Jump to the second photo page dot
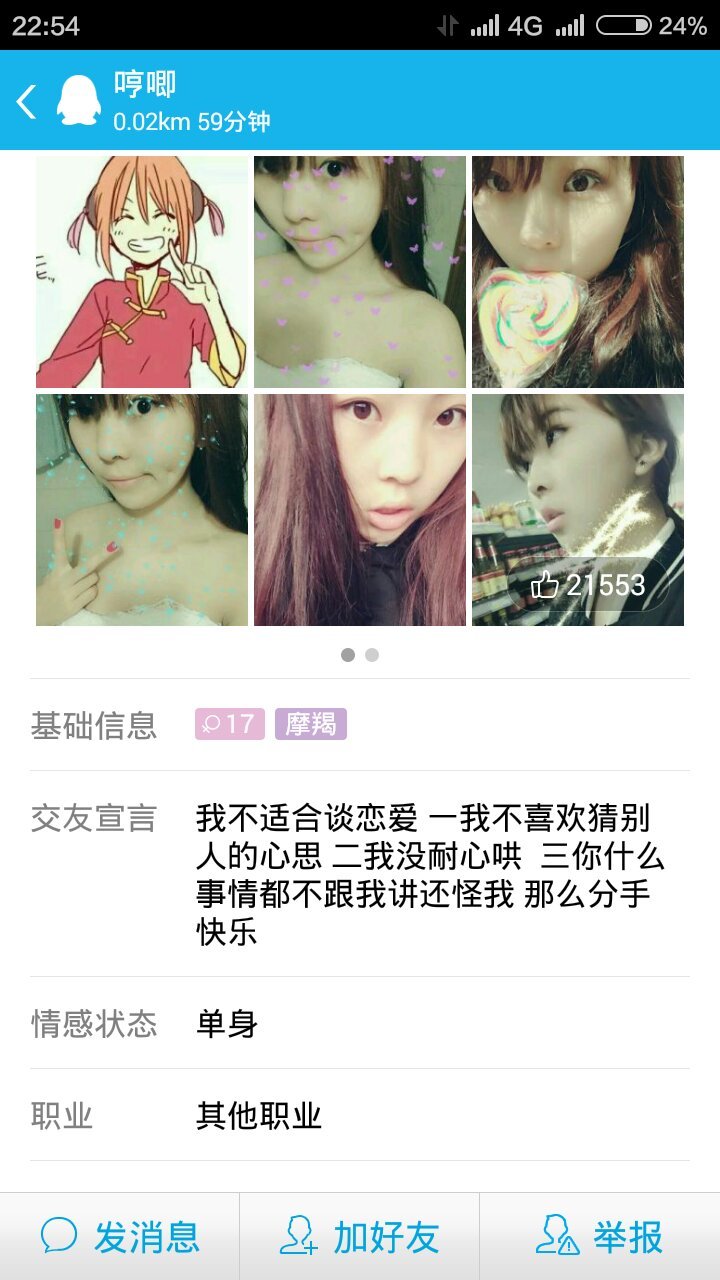The width and height of the screenshot is (720, 1280). (x=372, y=655)
